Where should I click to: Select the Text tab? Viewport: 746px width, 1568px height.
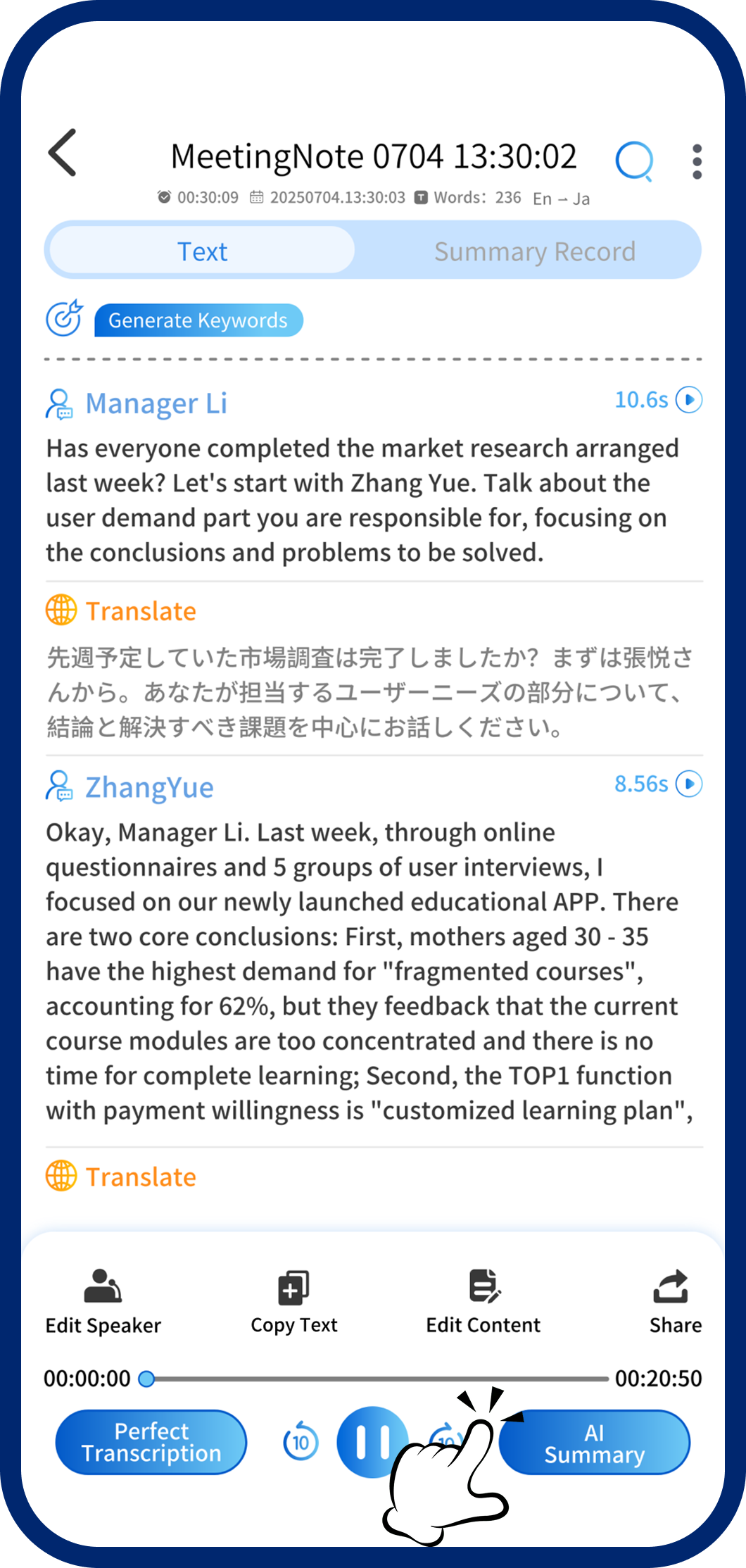(x=202, y=251)
